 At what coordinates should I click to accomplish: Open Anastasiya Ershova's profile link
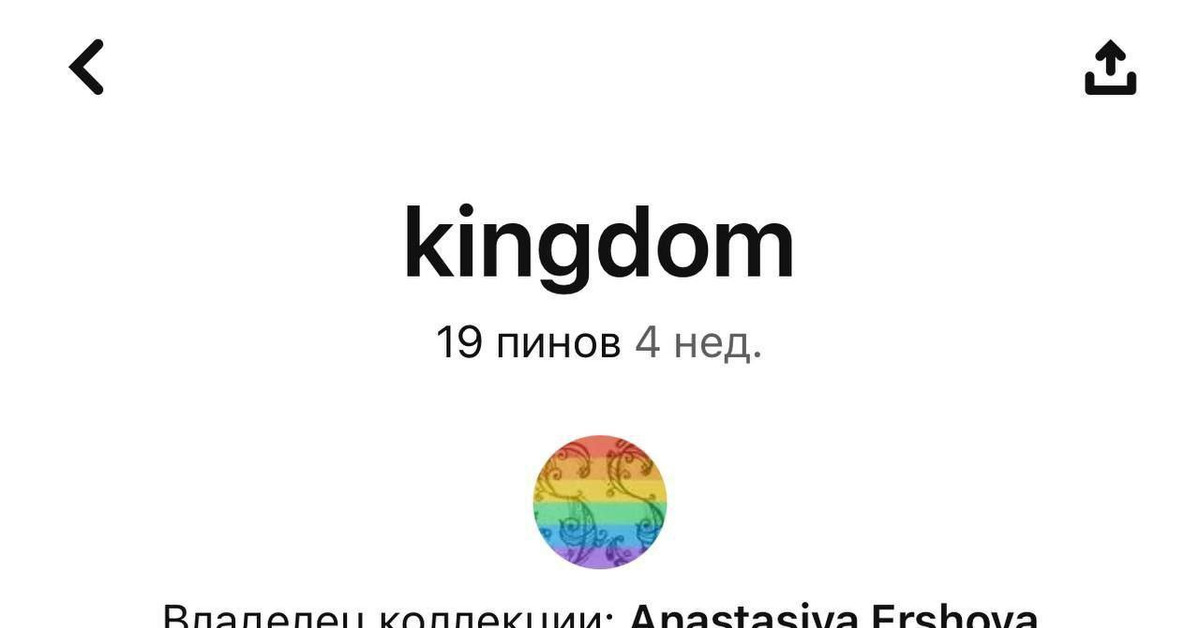coord(833,615)
